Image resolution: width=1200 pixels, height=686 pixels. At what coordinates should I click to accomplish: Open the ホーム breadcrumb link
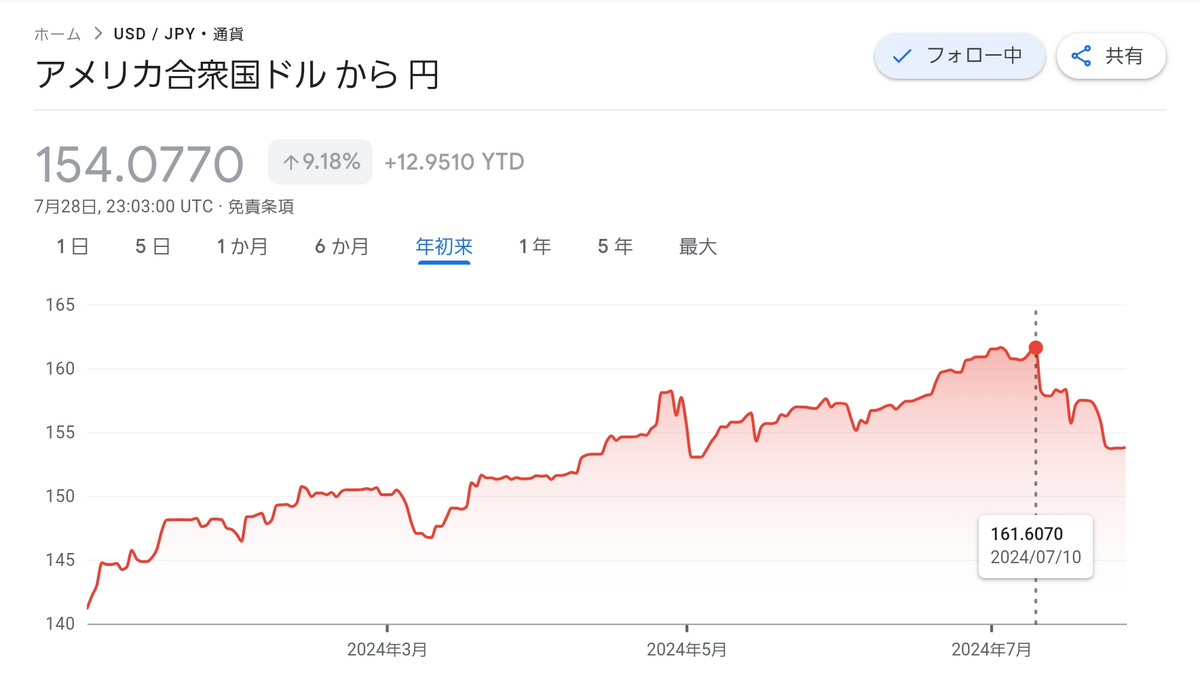point(58,34)
